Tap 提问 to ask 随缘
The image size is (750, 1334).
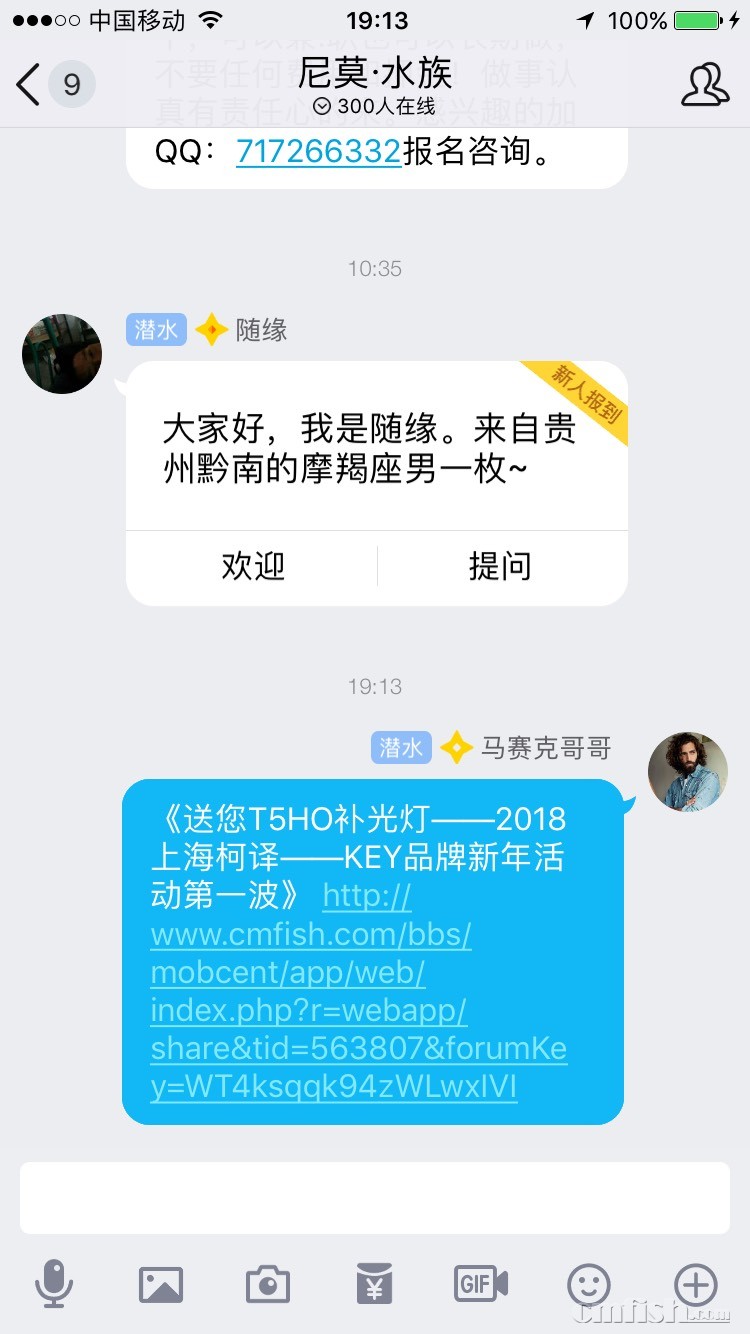point(500,566)
